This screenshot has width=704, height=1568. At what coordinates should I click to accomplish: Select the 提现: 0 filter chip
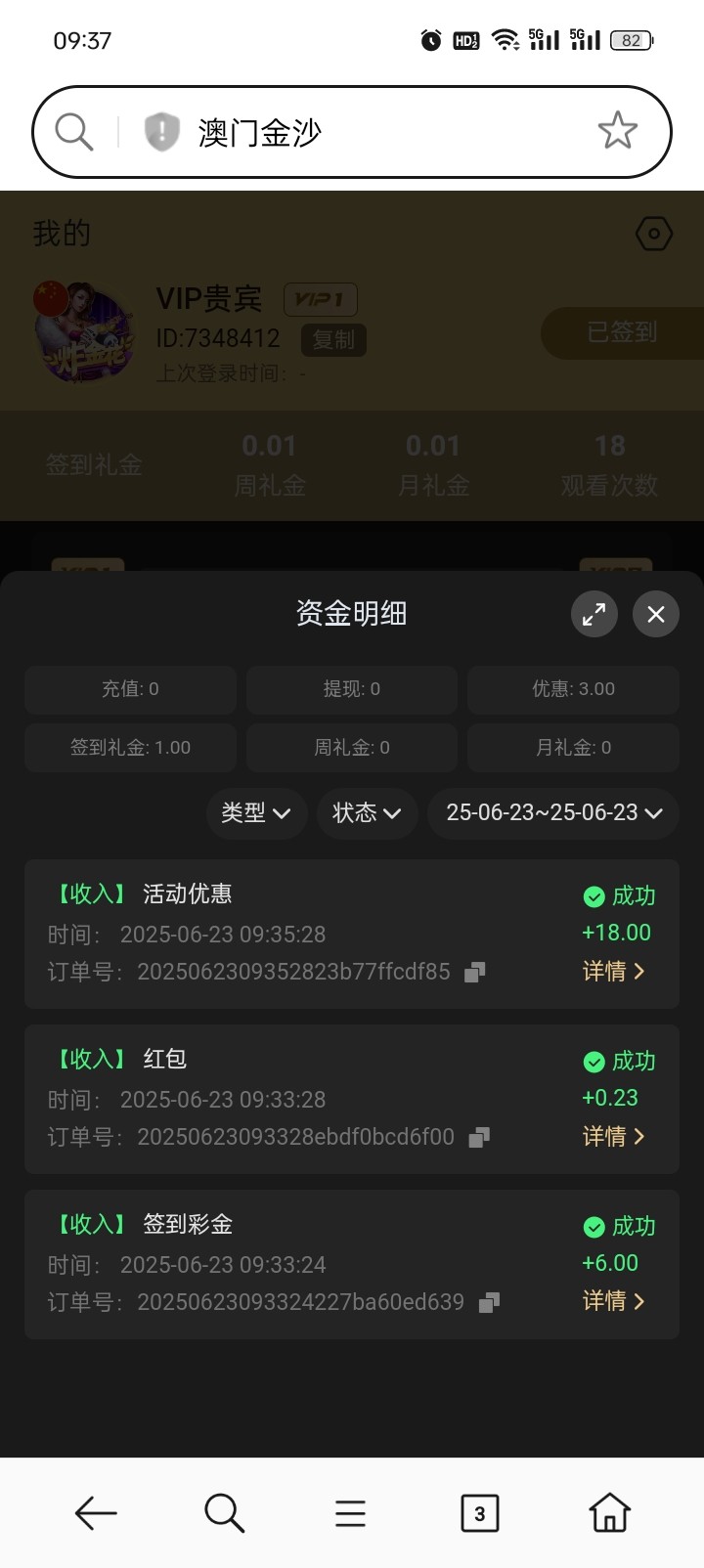click(351, 689)
